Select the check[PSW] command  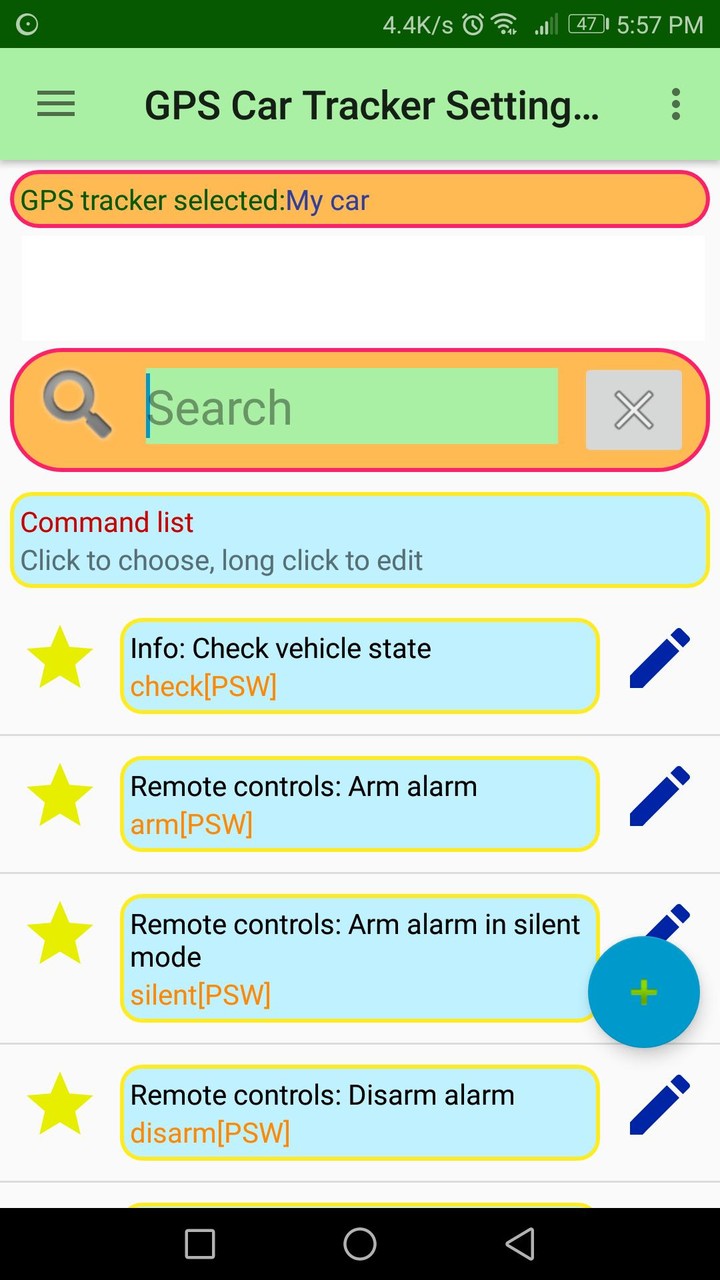(360, 666)
